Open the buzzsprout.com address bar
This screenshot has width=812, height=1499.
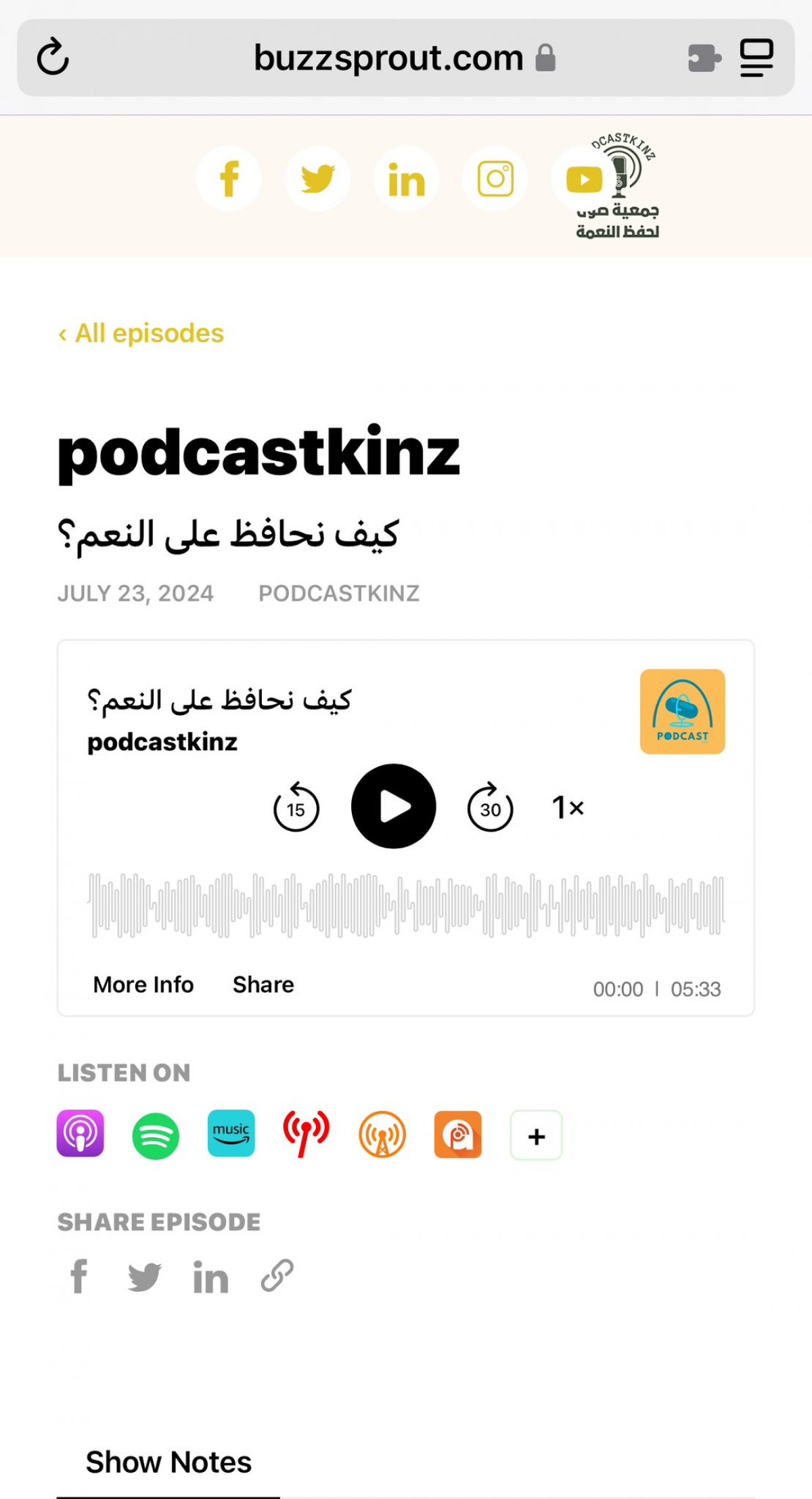(405, 58)
